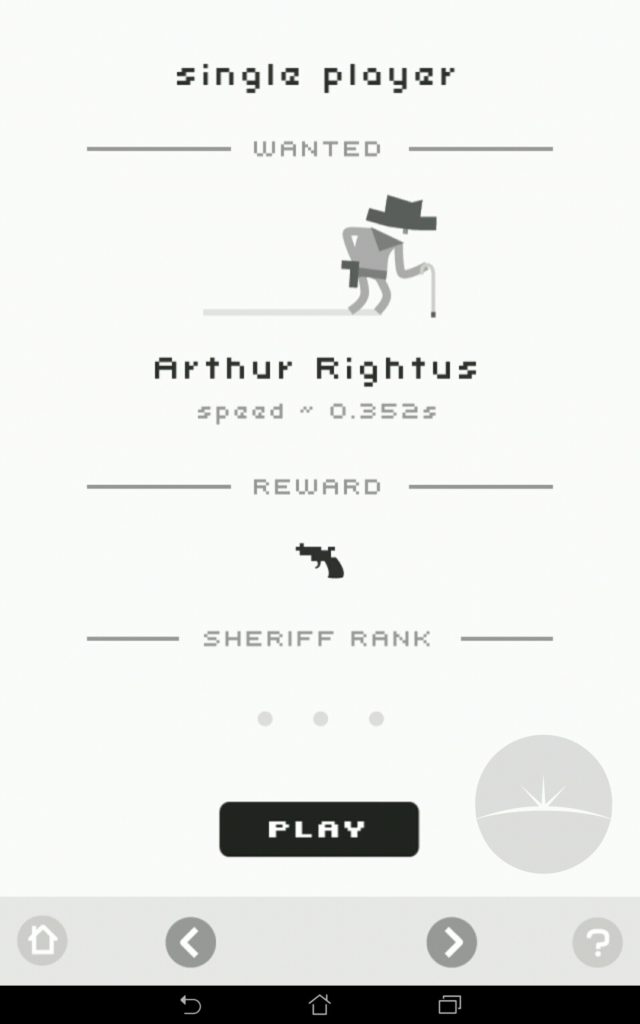The width and height of the screenshot is (640, 1024).
Task: Tap the round sunrise button
Action: (543, 804)
